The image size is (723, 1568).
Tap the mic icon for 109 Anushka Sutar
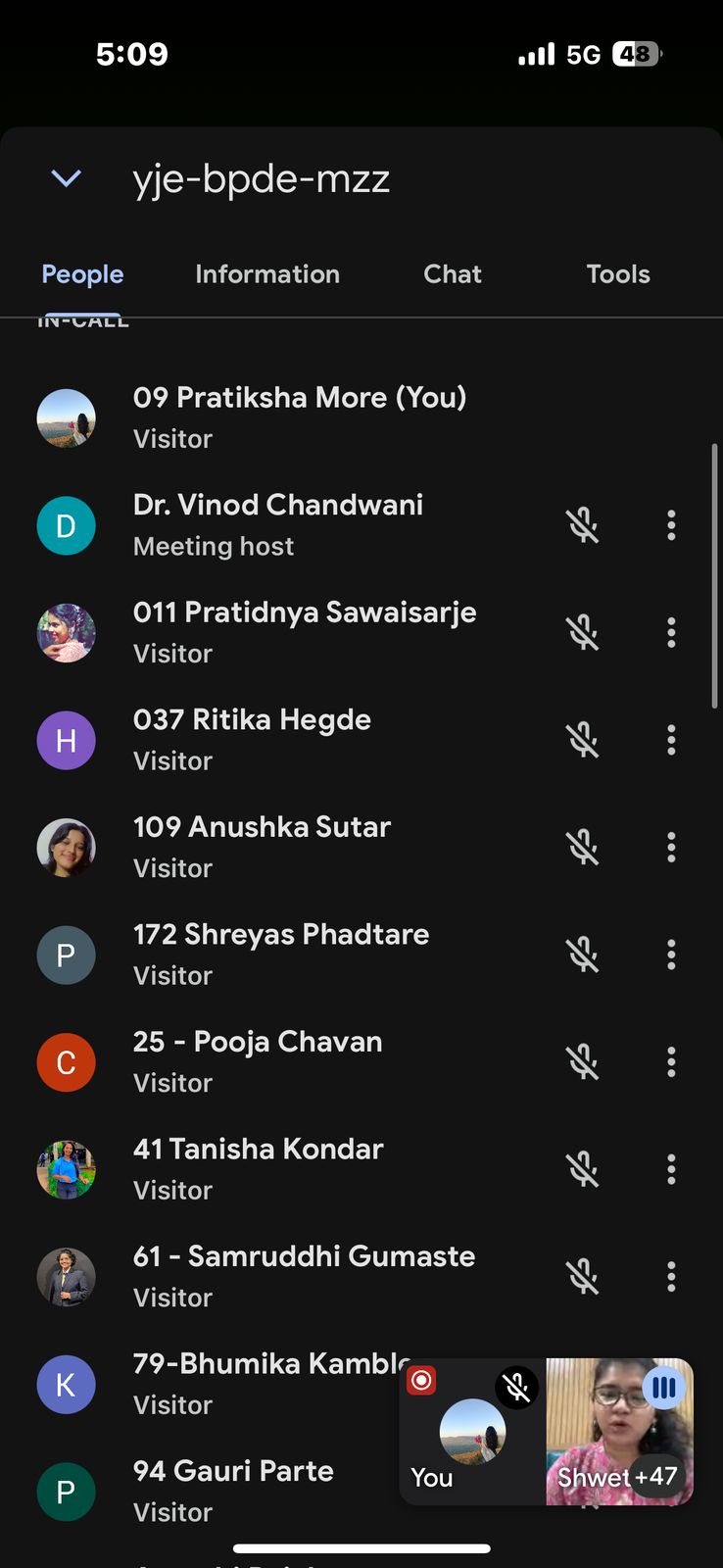[583, 848]
